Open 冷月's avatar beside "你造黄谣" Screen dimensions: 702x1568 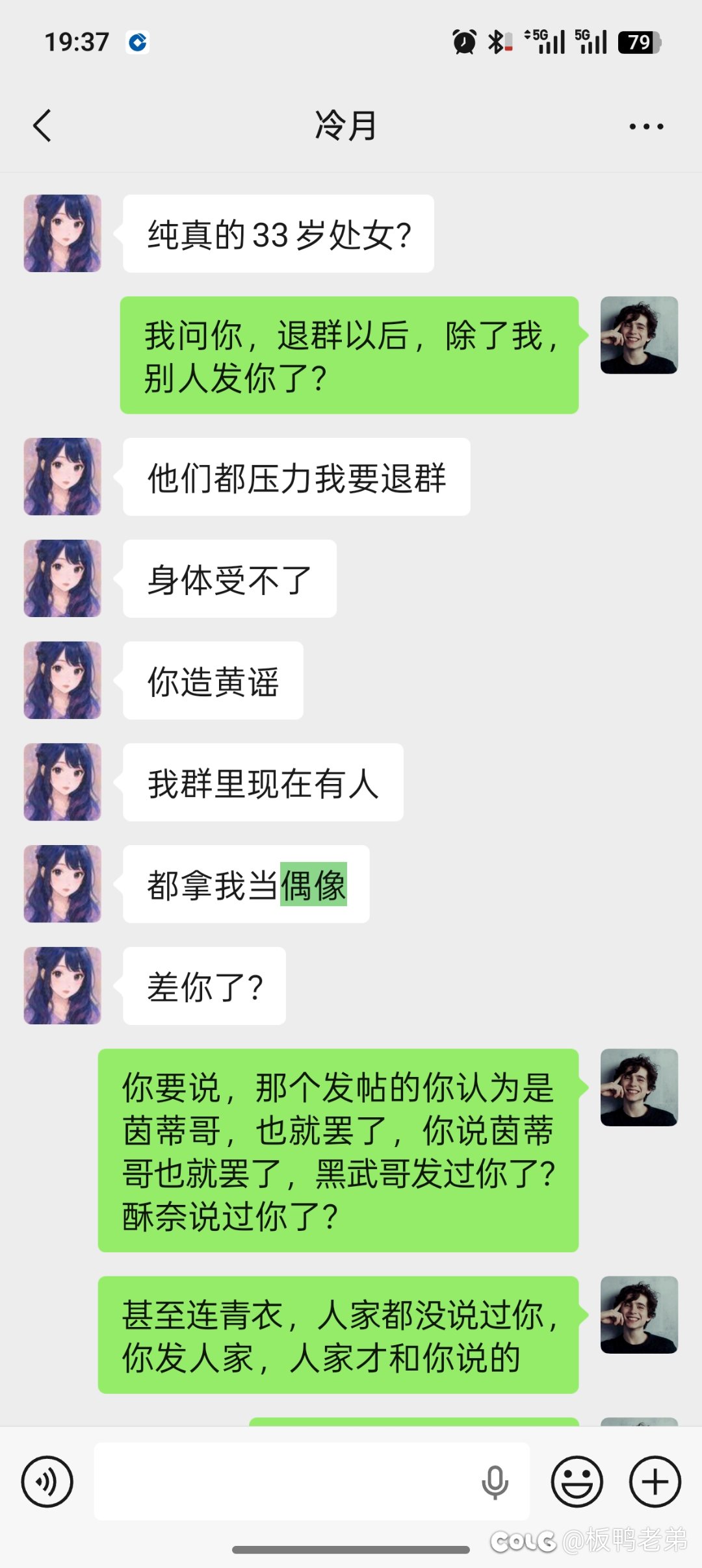[x=62, y=680]
